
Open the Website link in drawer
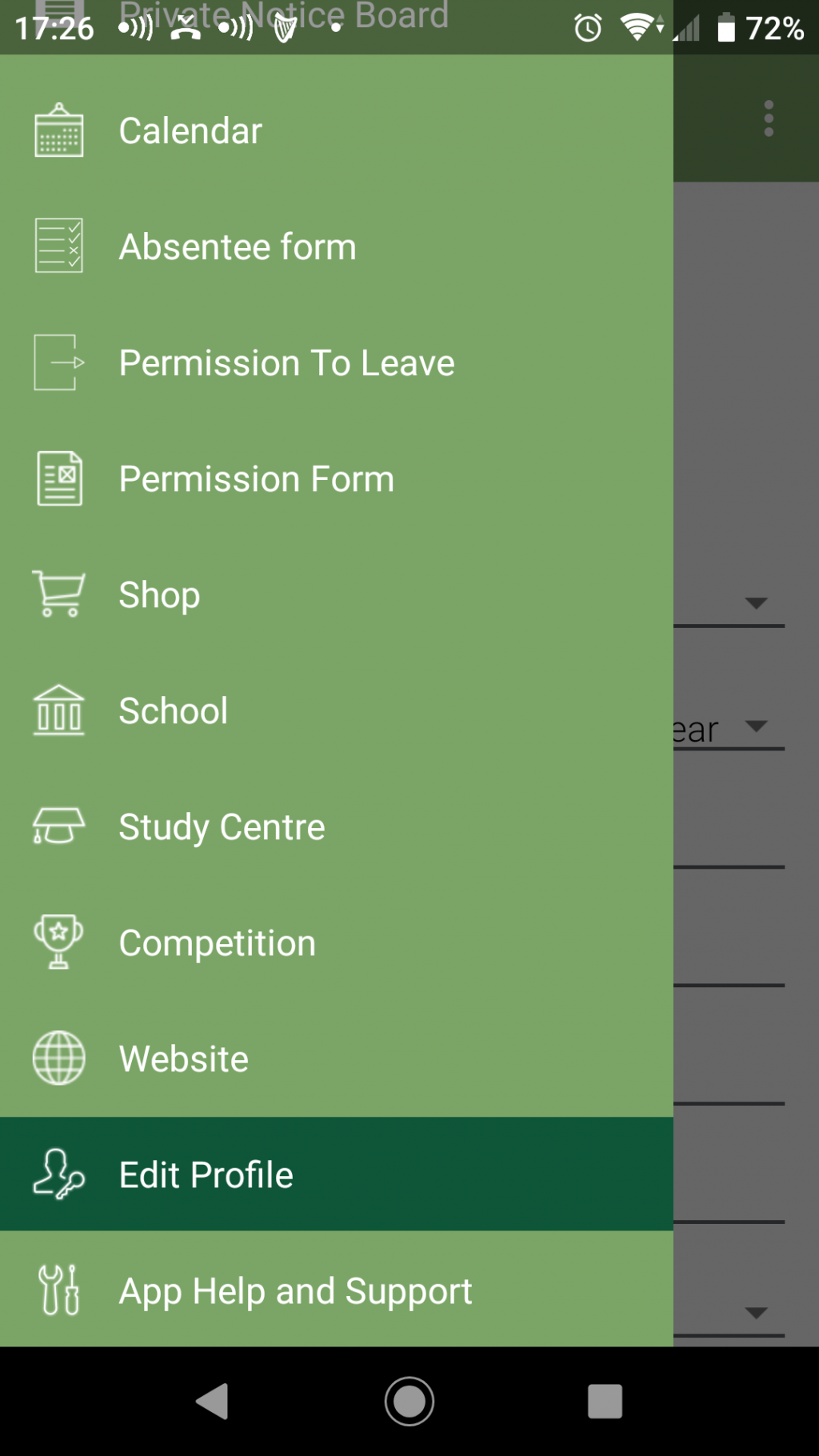coord(336,1058)
